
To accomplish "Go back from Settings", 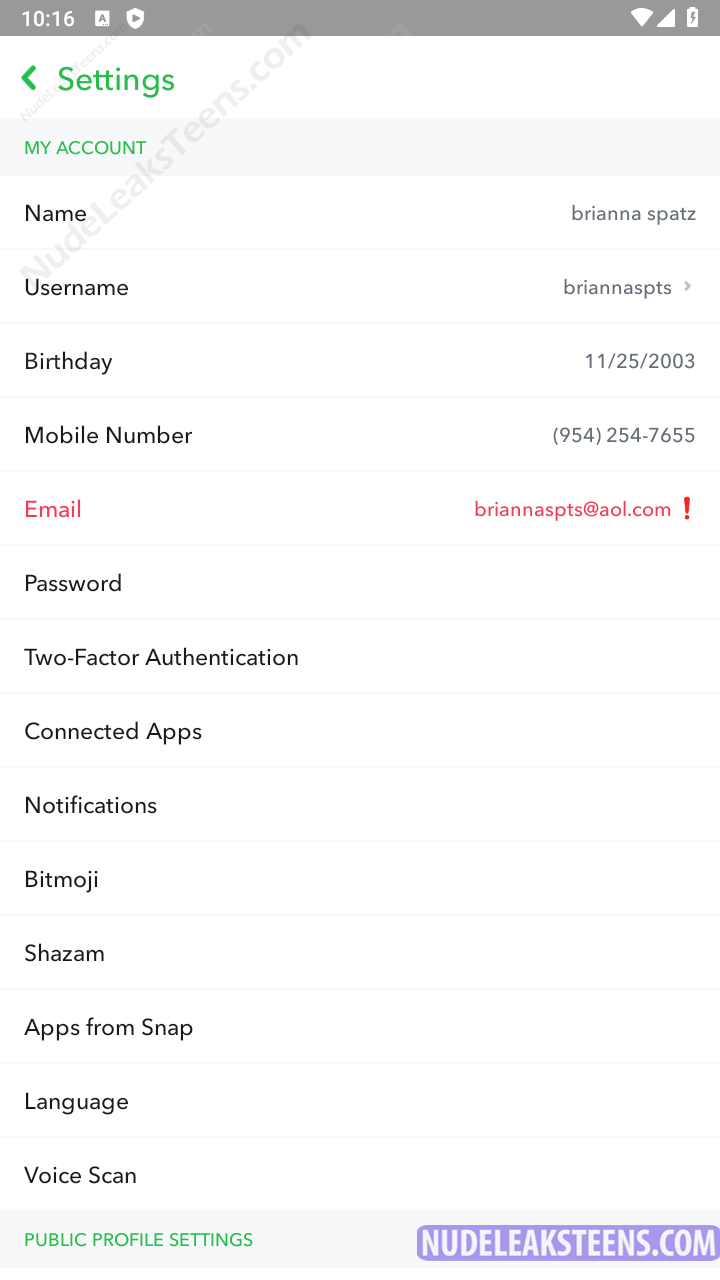I will [30, 78].
